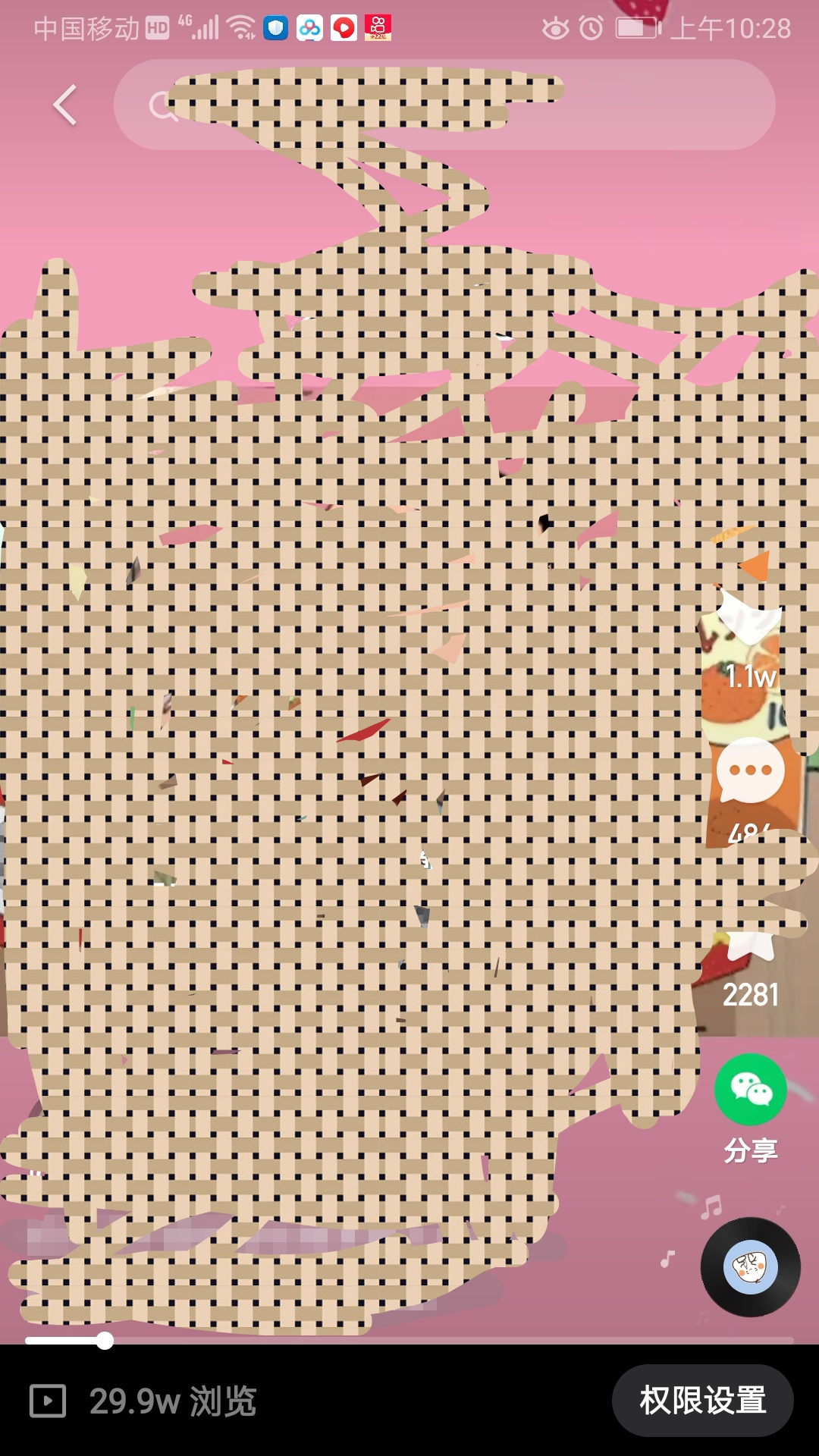Open the spinning music disc

coord(750,1266)
